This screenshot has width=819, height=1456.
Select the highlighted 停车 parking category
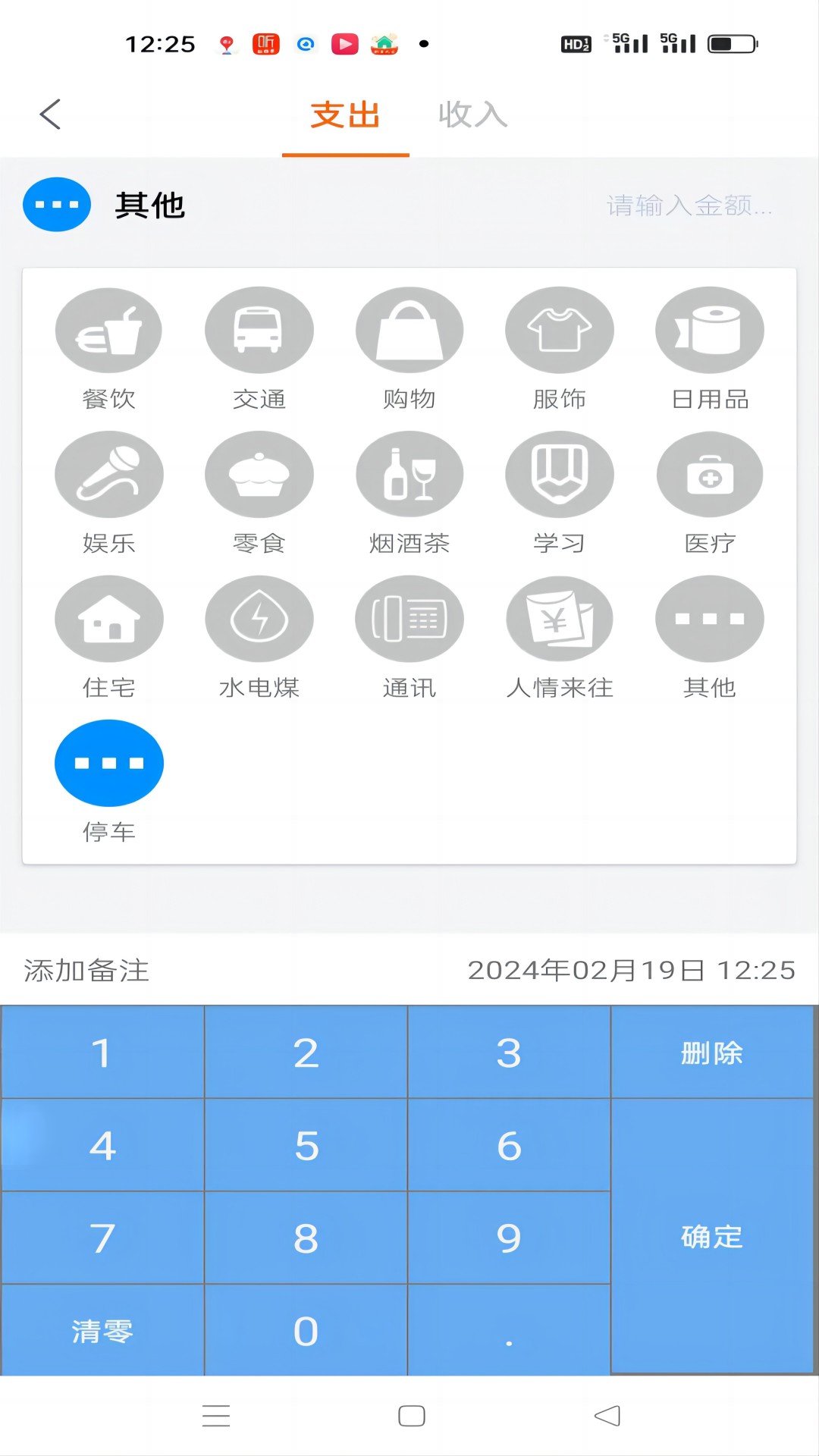coord(109,762)
